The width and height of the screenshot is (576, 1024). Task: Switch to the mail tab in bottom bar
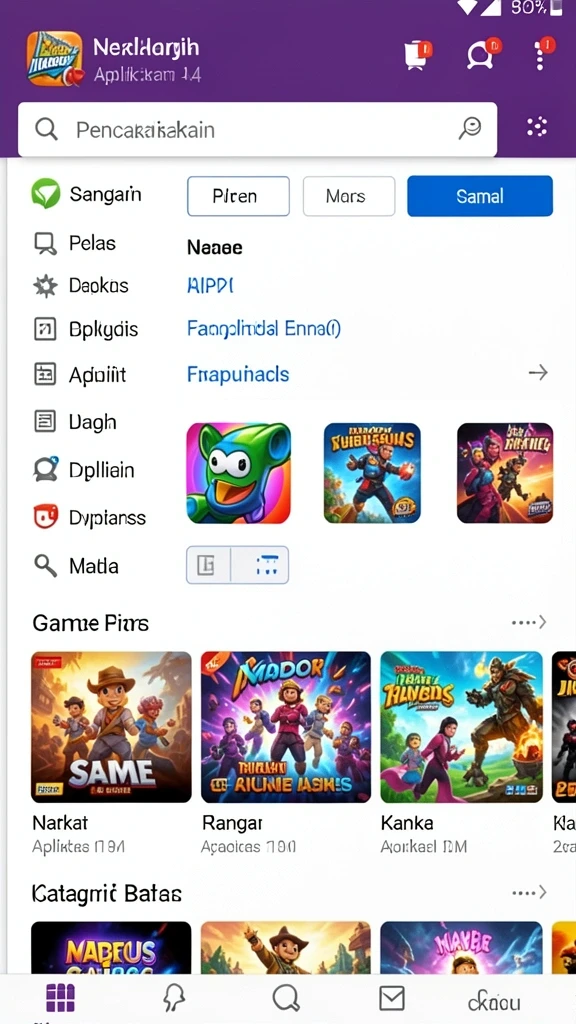pyautogui.click(x=392, y=999)
